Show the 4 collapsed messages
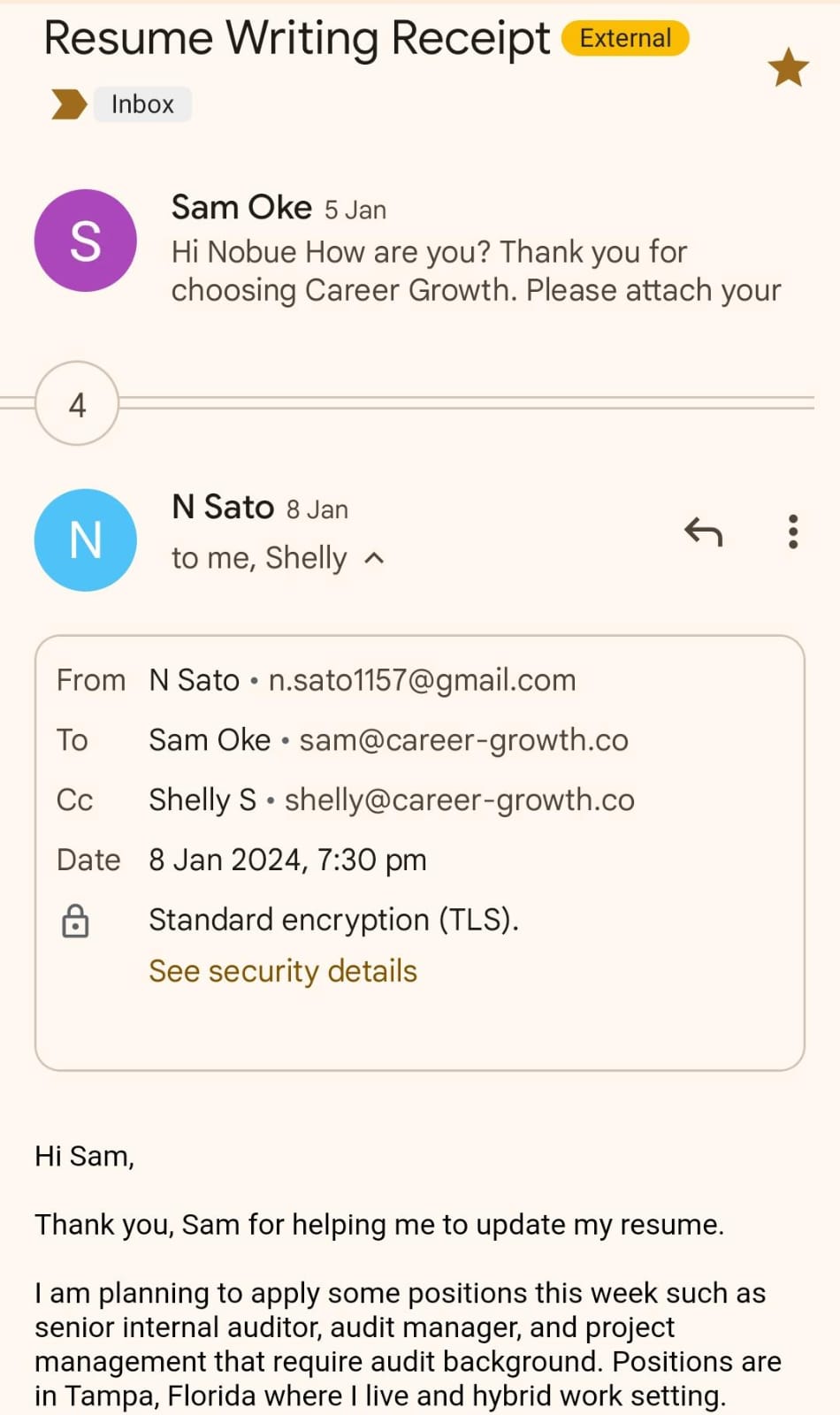The height and width of the screenshot is (1415, 840). pos(77,404)
